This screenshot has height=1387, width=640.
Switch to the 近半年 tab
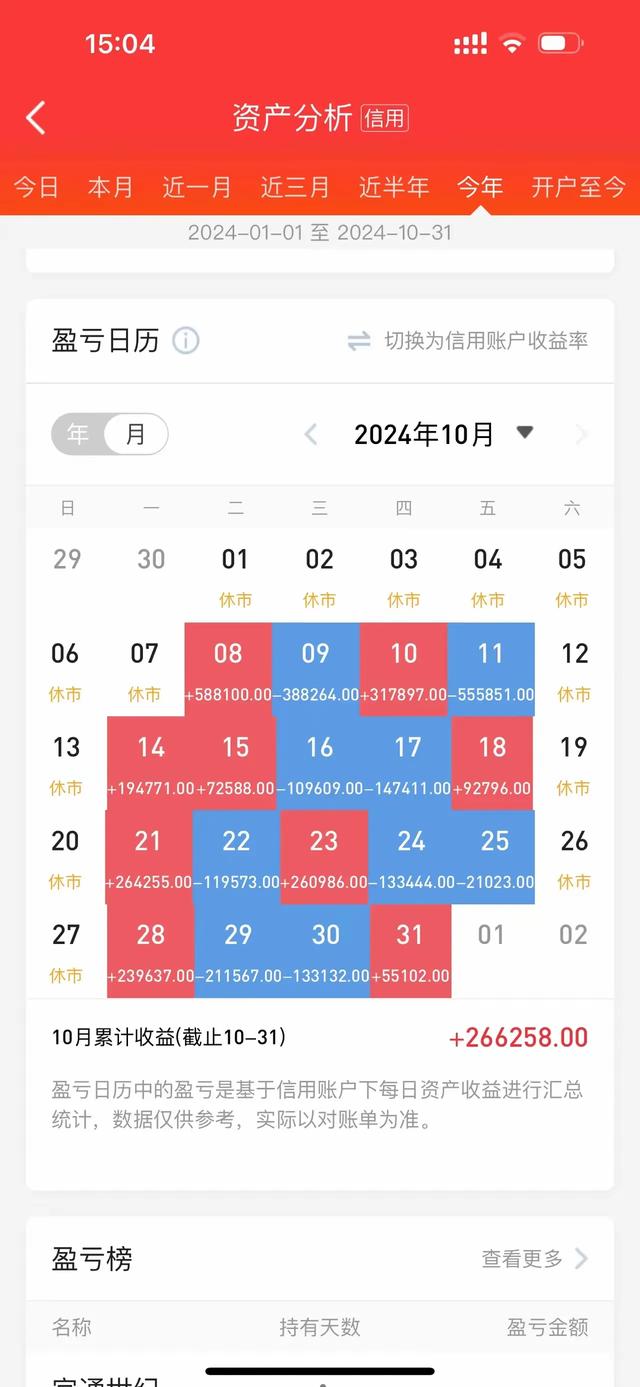[394, 187]
